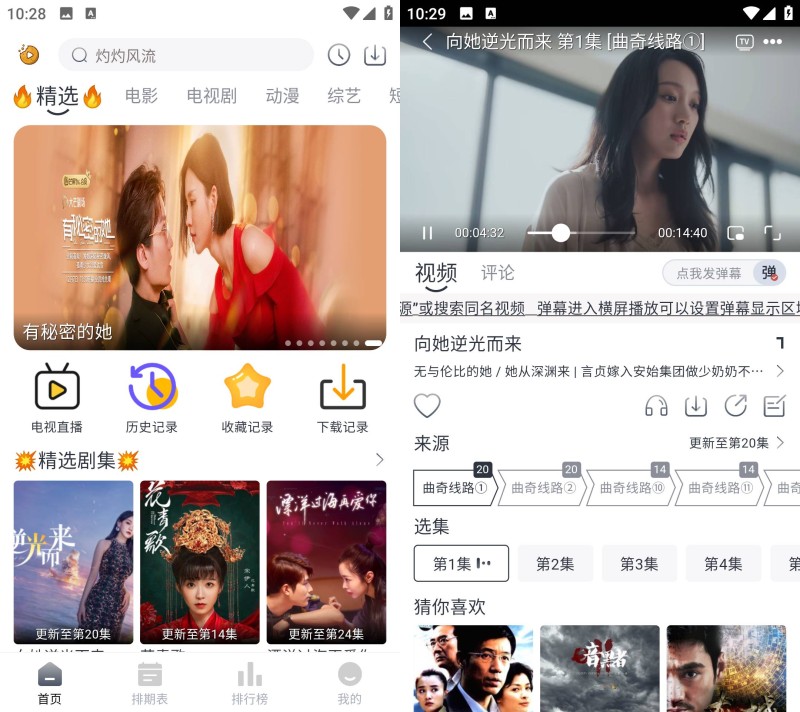Switch to the 评论 tab

click(497, 272)
